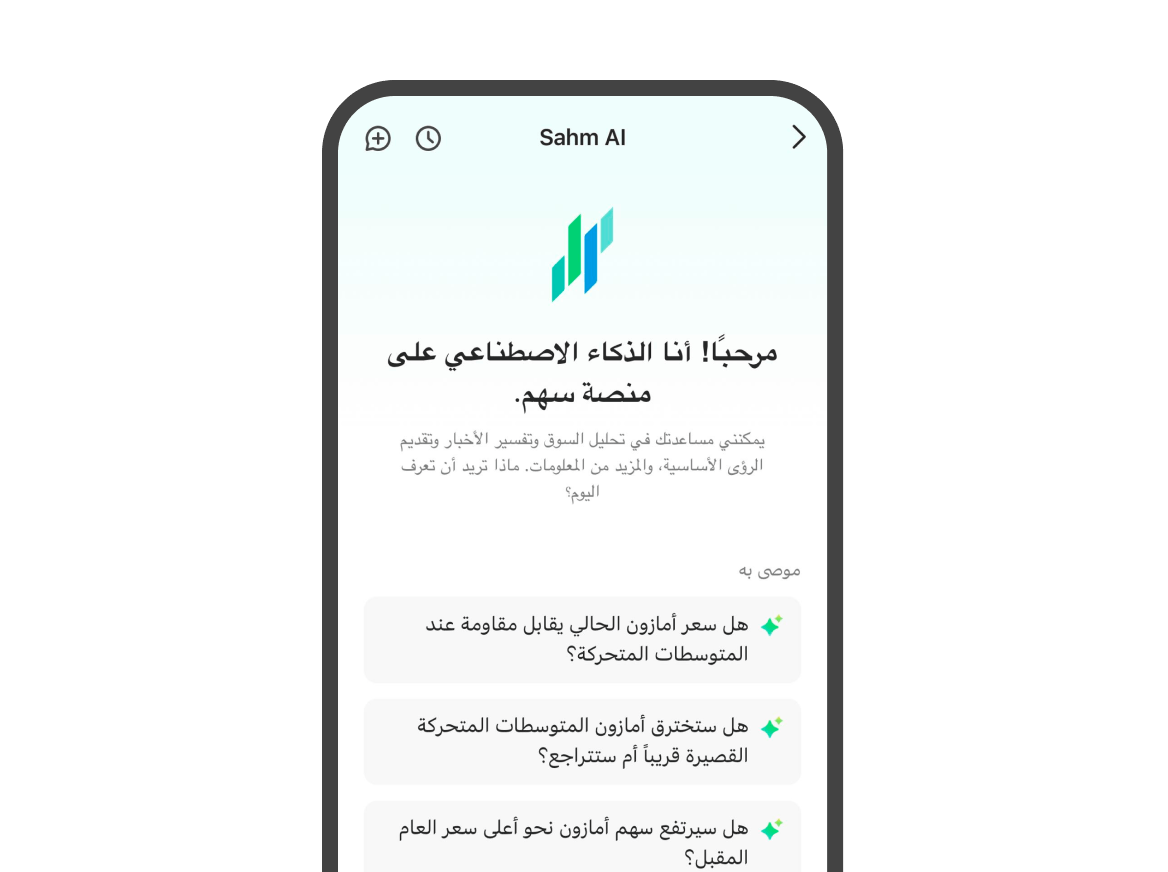1168x872 pixels.
Task: Ask whether Amazon's price faces moving-average resistance
Action: 582,640
